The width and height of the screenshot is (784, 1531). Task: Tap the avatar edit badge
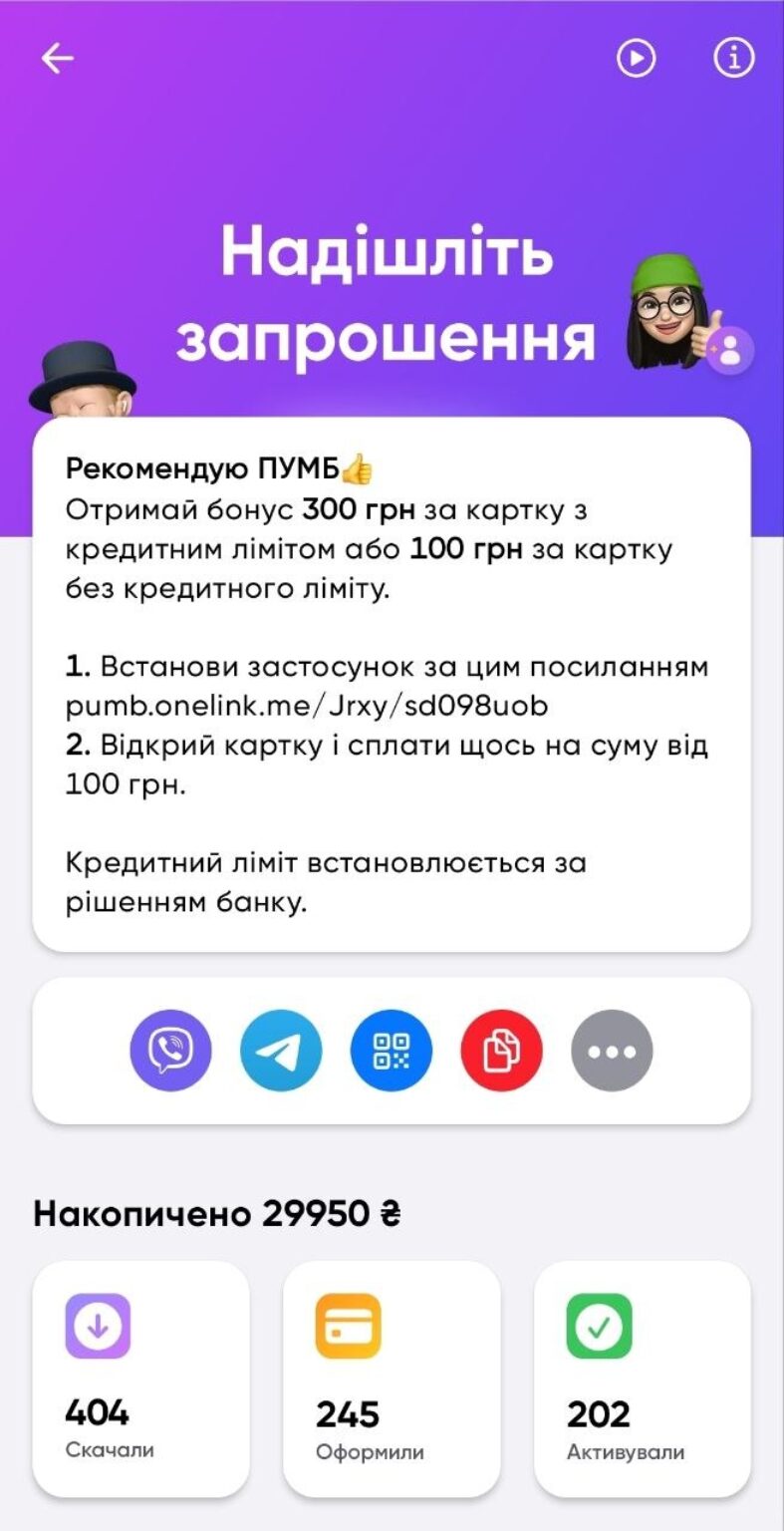[731, 350]
